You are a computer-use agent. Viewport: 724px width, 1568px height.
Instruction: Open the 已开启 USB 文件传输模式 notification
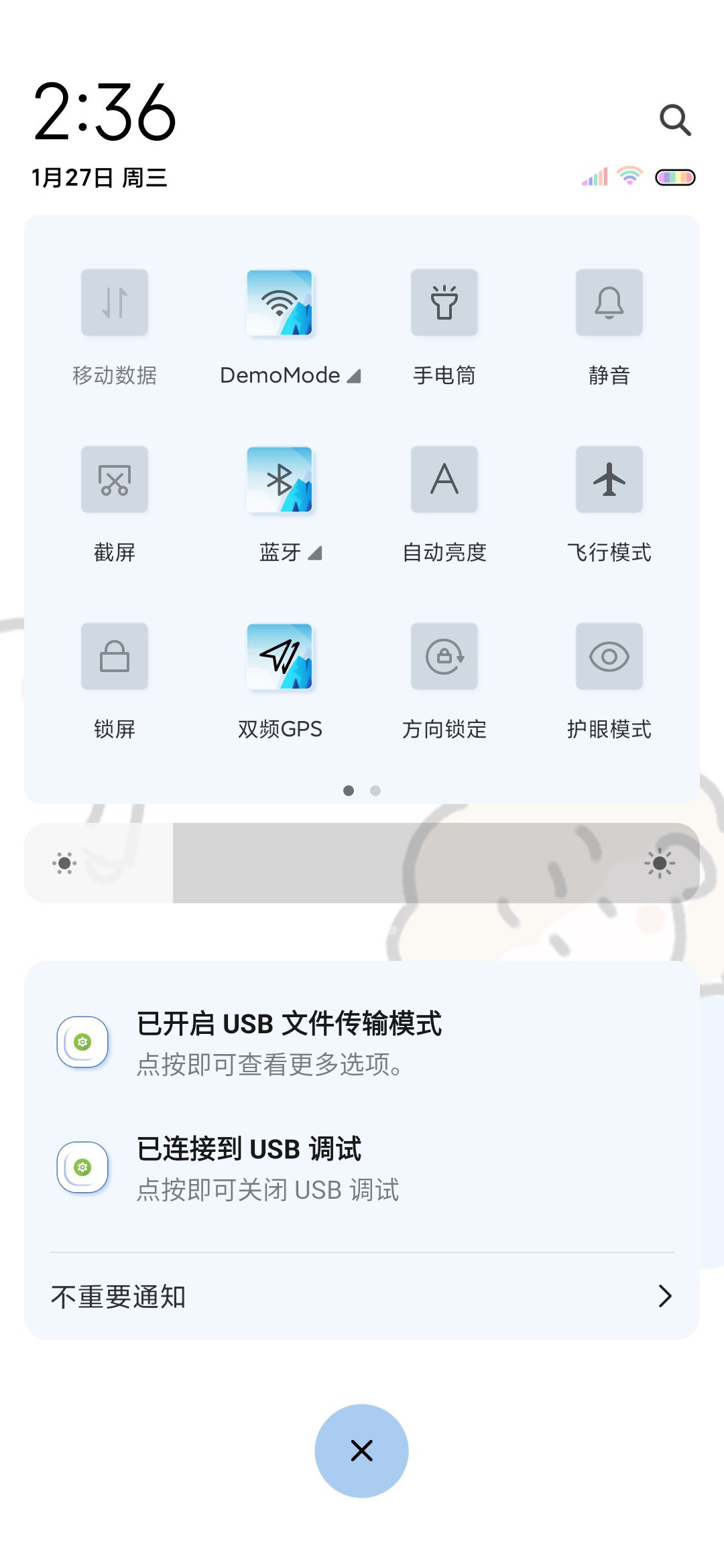[x=362, y=1043]
